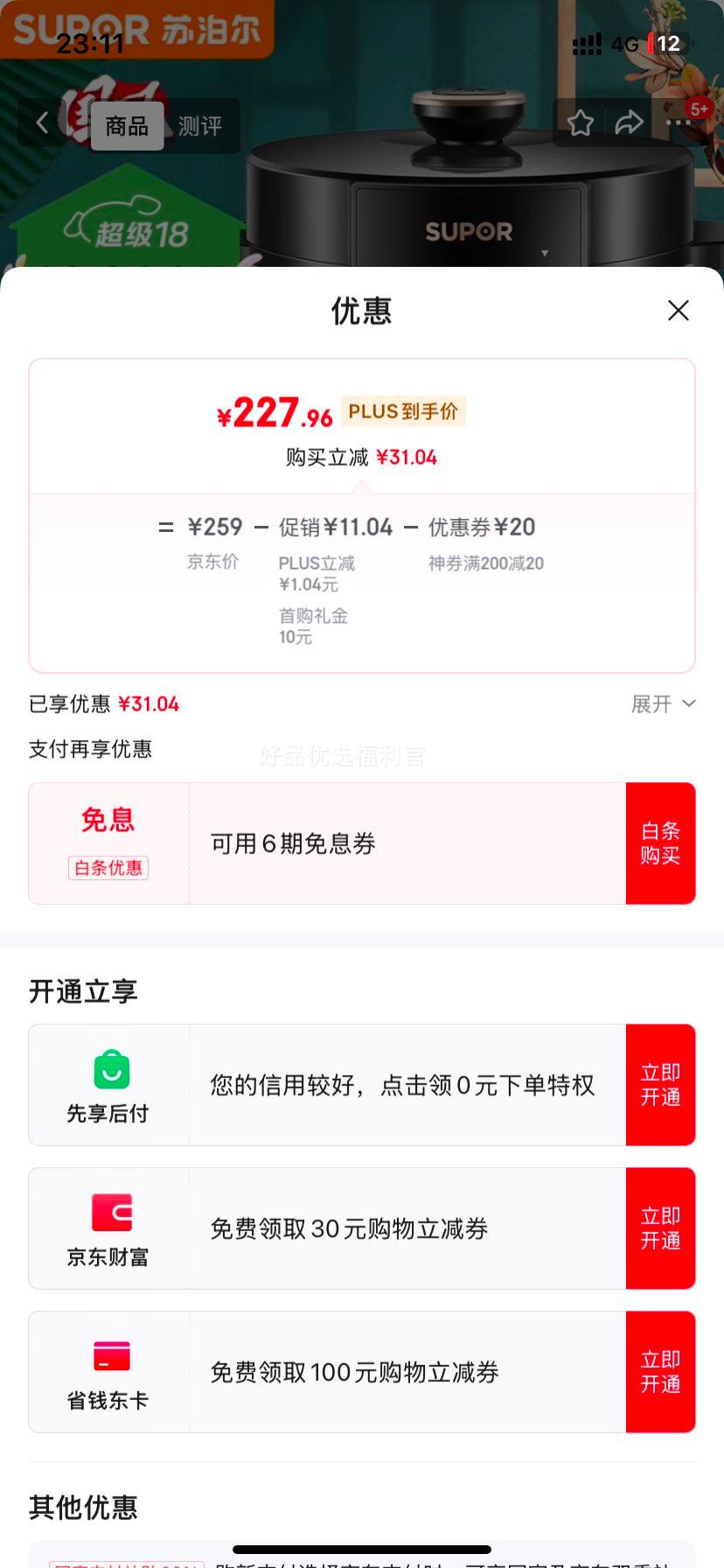Viewport: 724px width, 1568px height.
Task: Tap the 神券满200减20 coupon text
Action: coord(486,563)
